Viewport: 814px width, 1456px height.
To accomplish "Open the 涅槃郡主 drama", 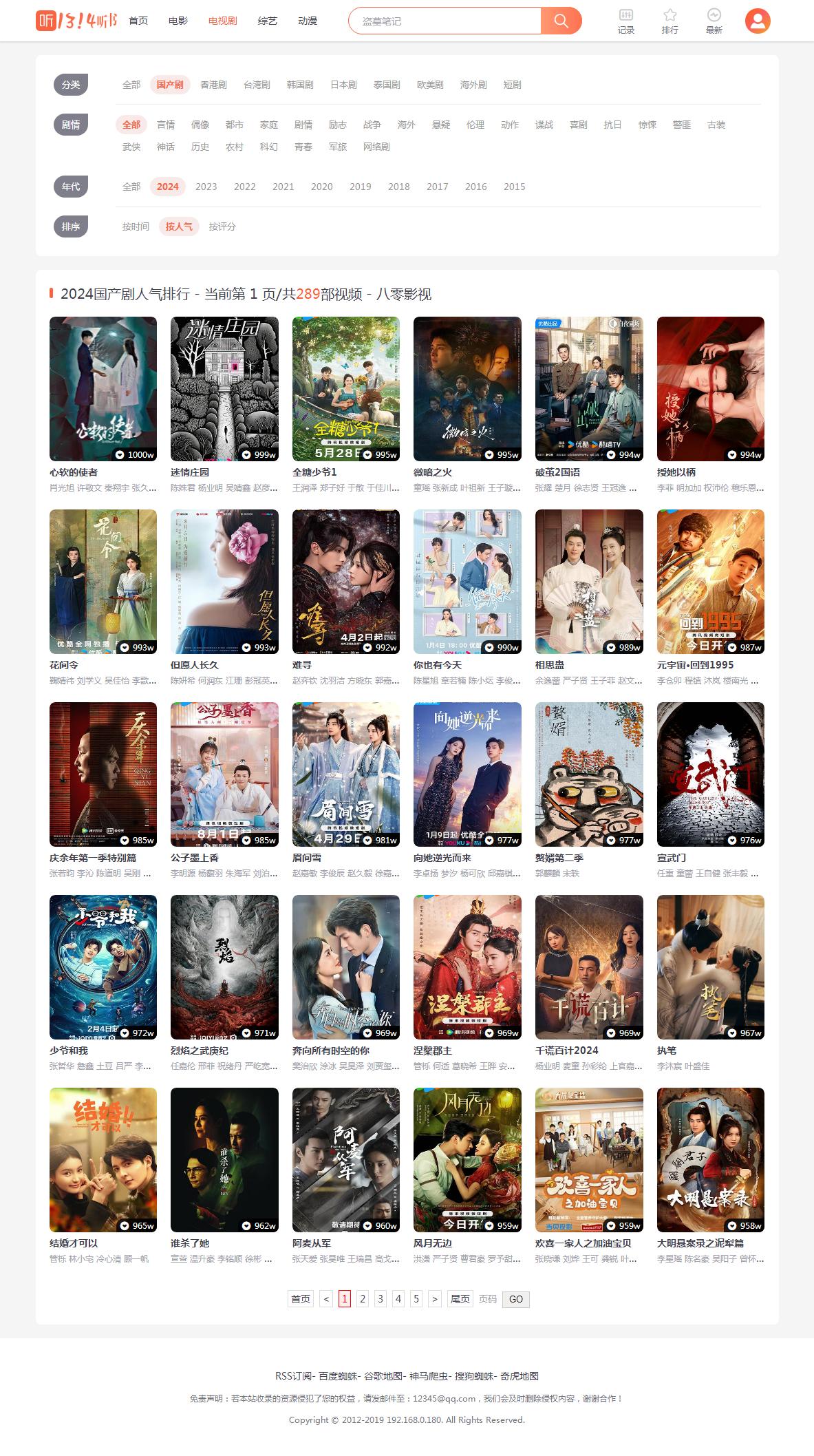I will [x=467, y=967].
